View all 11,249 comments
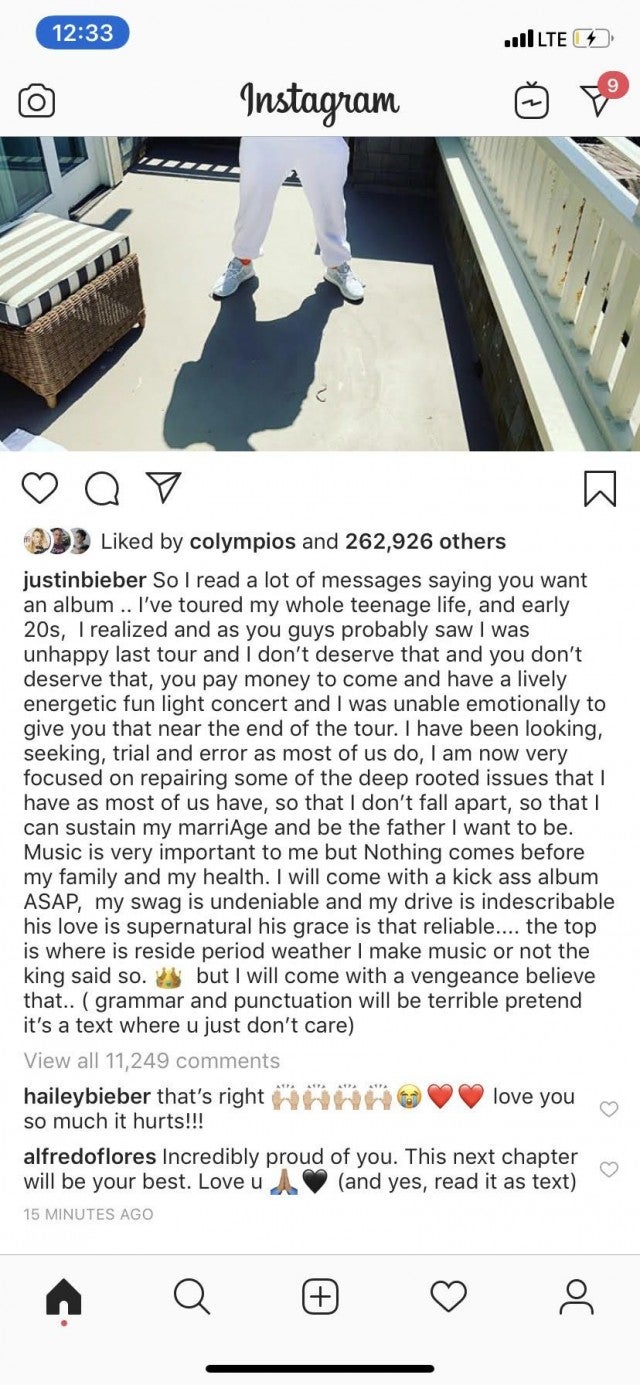The width and height of the screenshot is (640, 1385). coord(151,1061)
